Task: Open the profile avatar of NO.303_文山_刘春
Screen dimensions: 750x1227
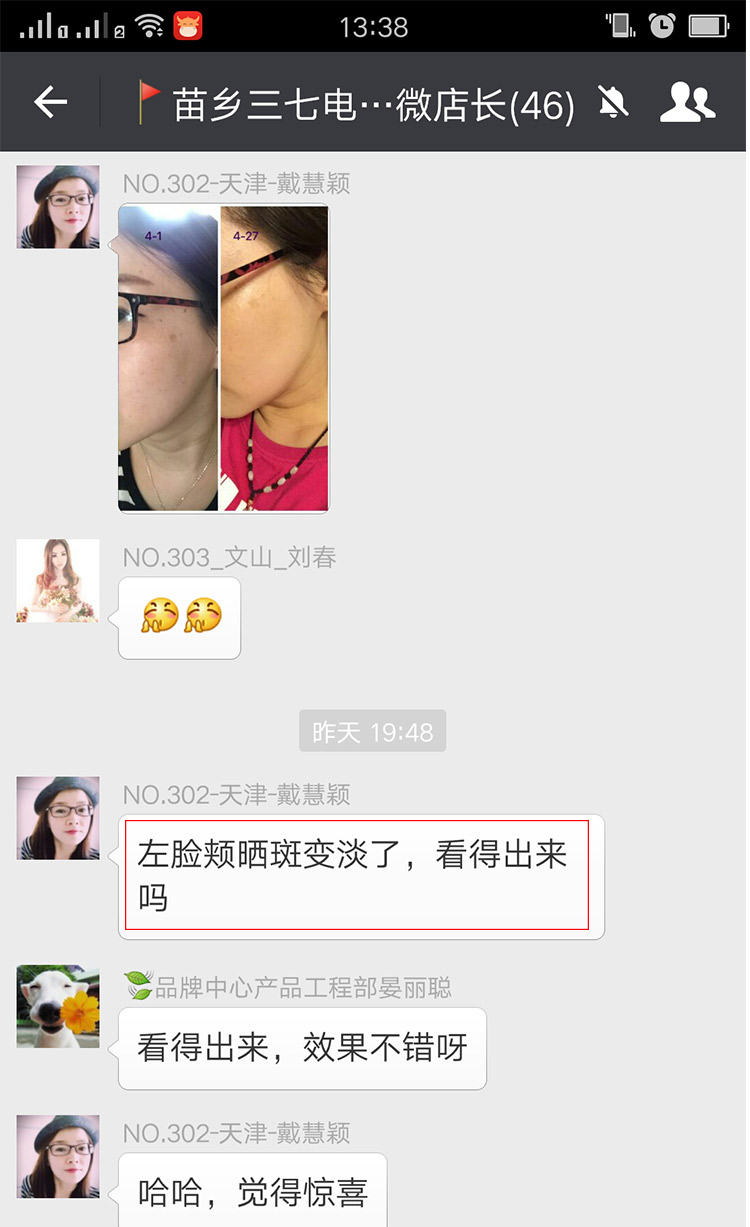Action: click(58, 581)
